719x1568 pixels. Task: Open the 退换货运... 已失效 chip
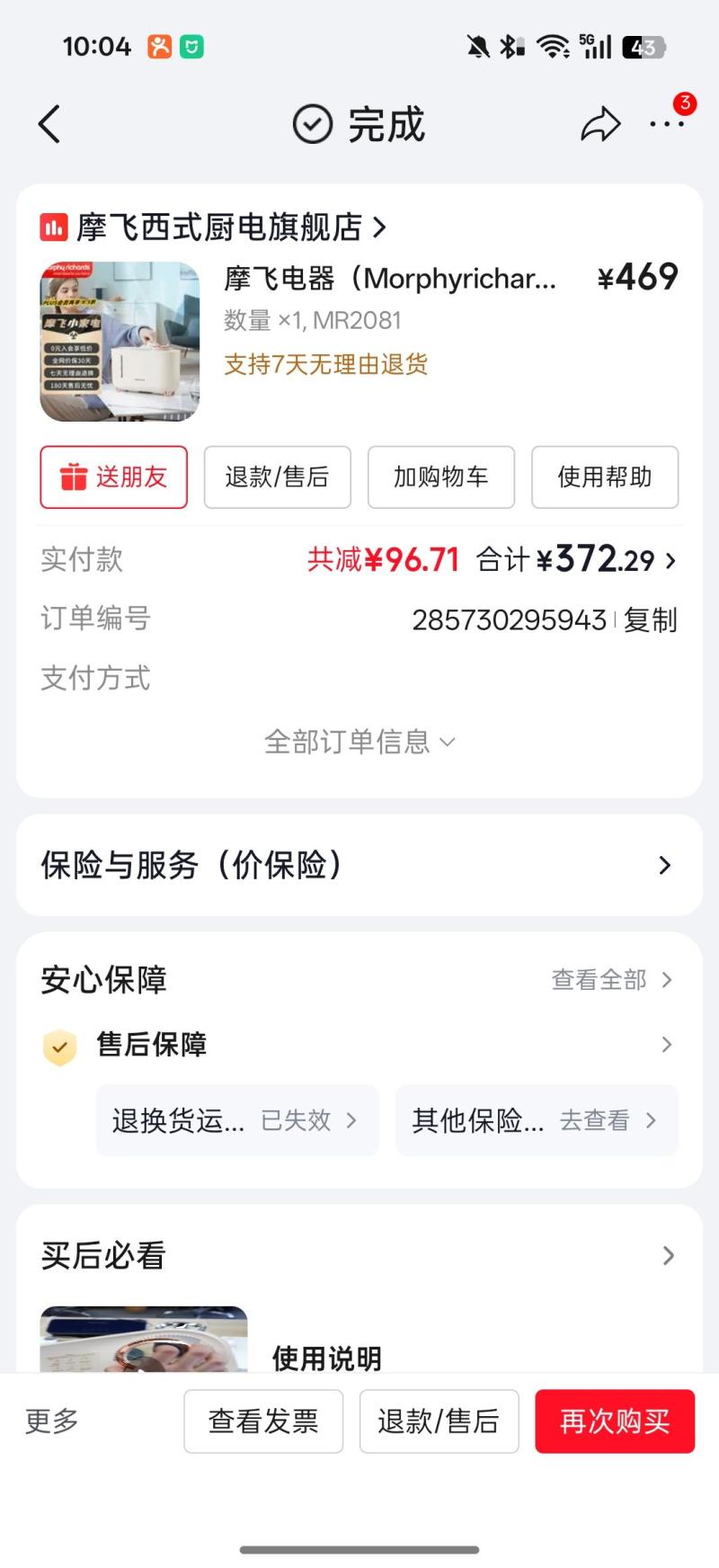coord(237,1120)
